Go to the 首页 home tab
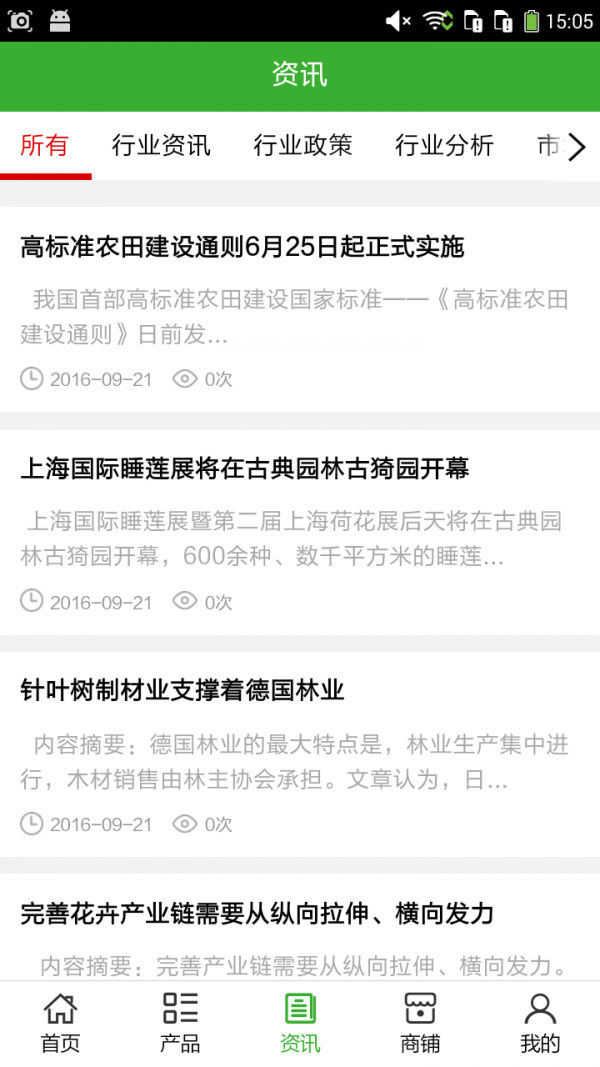Image resolution: width=600 pixels, height=1067 pixels. [x=60, y=1024]
